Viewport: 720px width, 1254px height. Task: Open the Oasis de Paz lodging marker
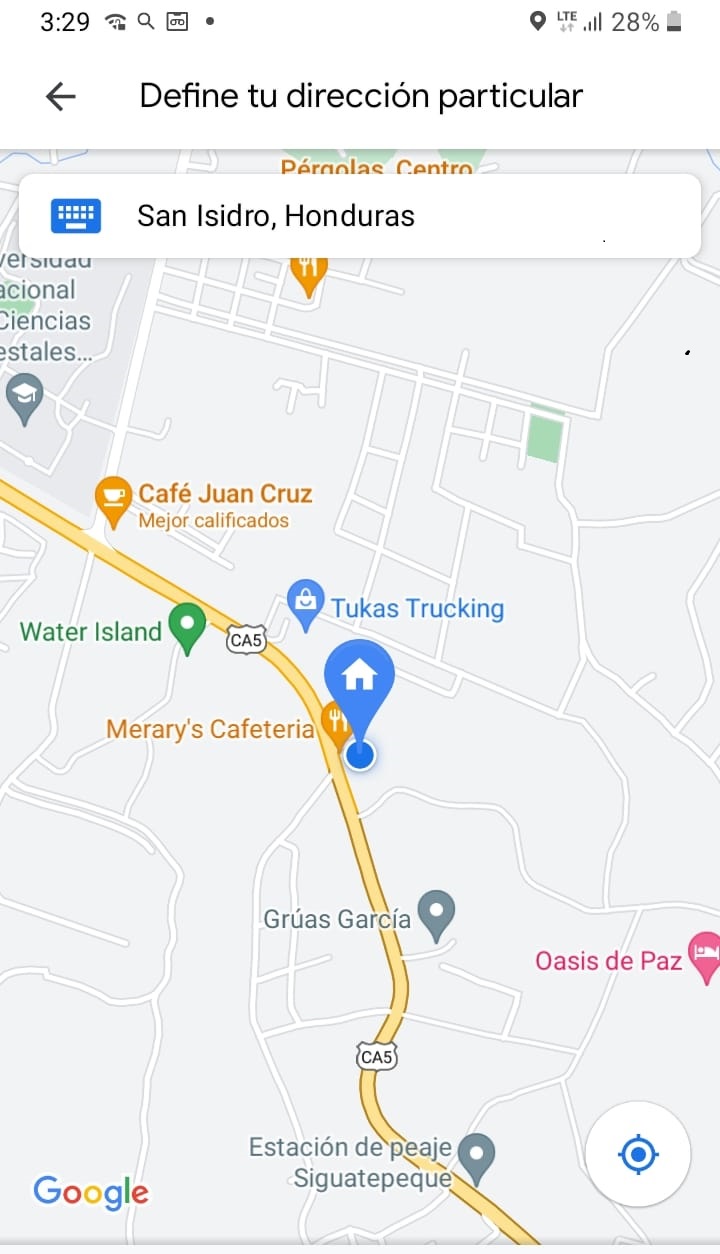point(705,954)
